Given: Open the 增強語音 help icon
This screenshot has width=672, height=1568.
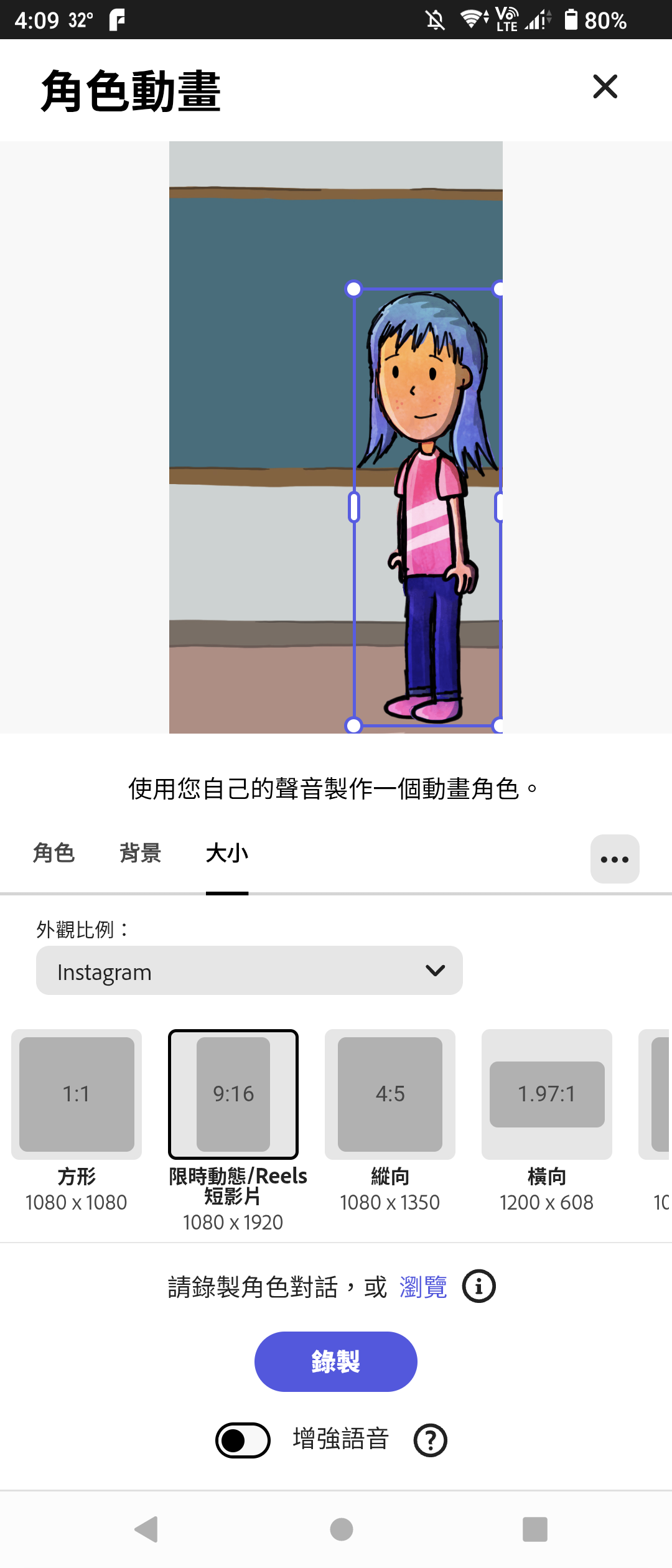Looking at the screenshot, I should [x=431, y=1438].
